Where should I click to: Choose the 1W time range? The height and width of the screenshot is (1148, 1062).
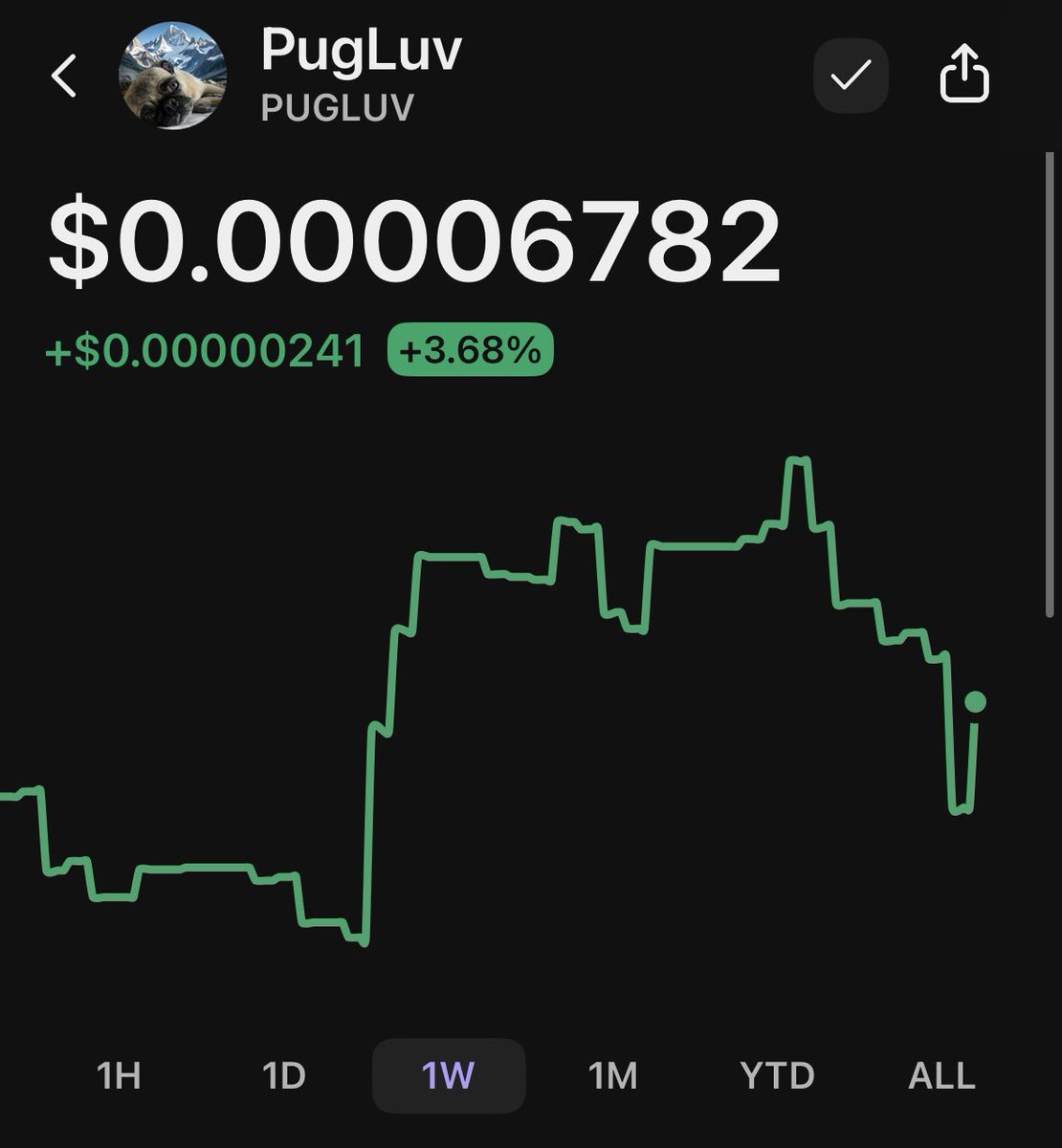(x=448, y=1075)
